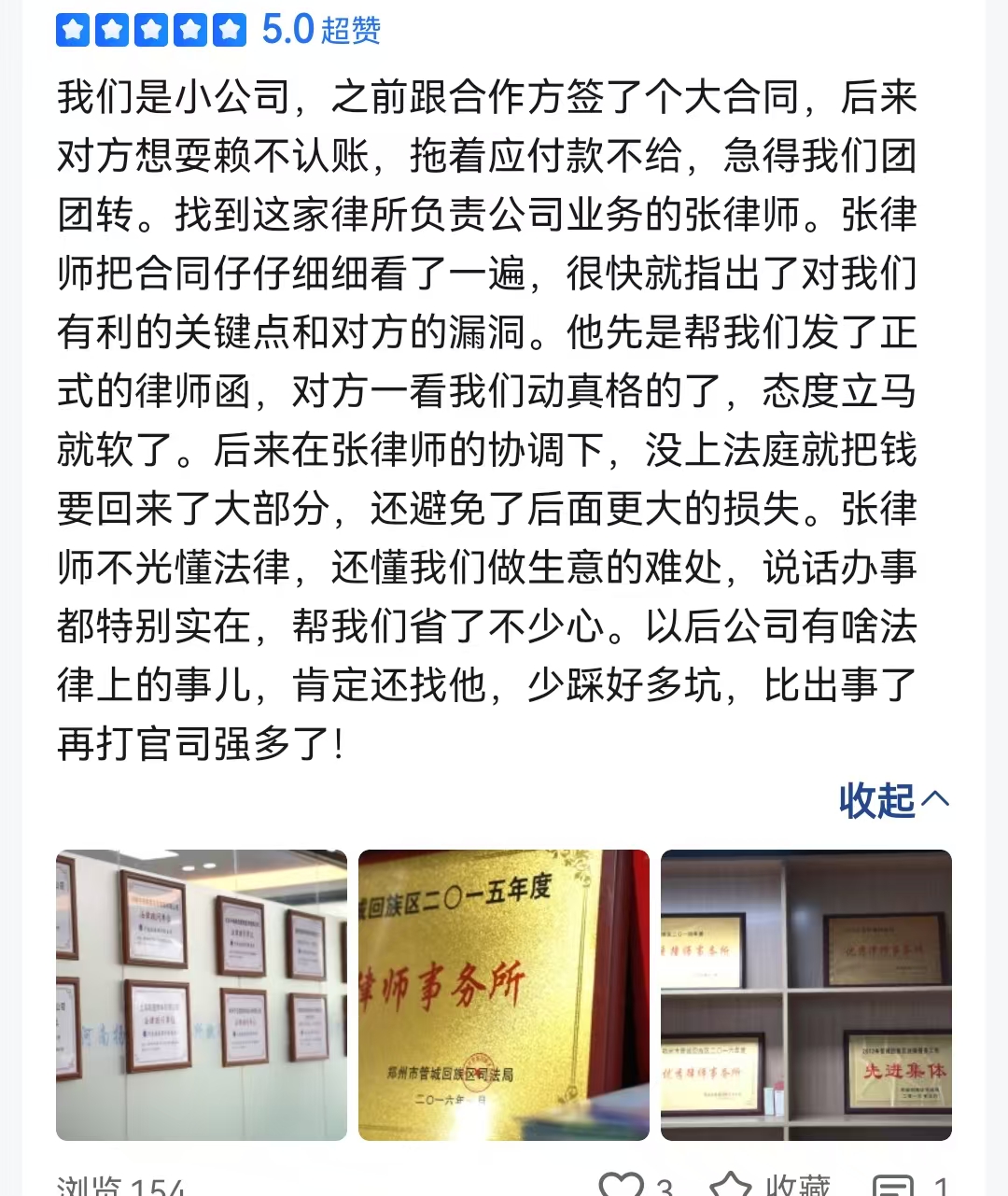The image size is (1008, 1196).
Task: Save this review with the 收藏 star
Action: tap(731, 1184)
